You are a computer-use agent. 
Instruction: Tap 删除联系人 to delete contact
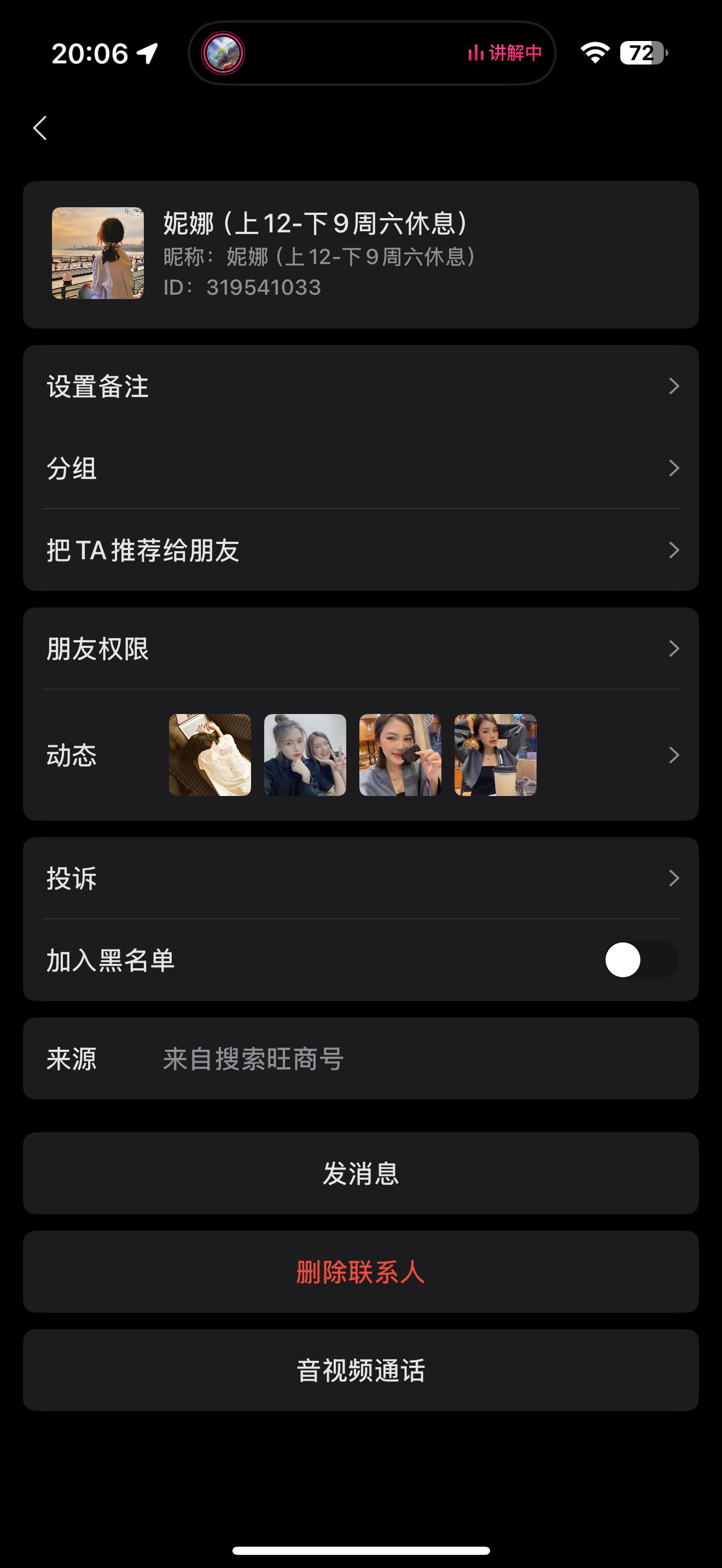[x=360, y=1272]
